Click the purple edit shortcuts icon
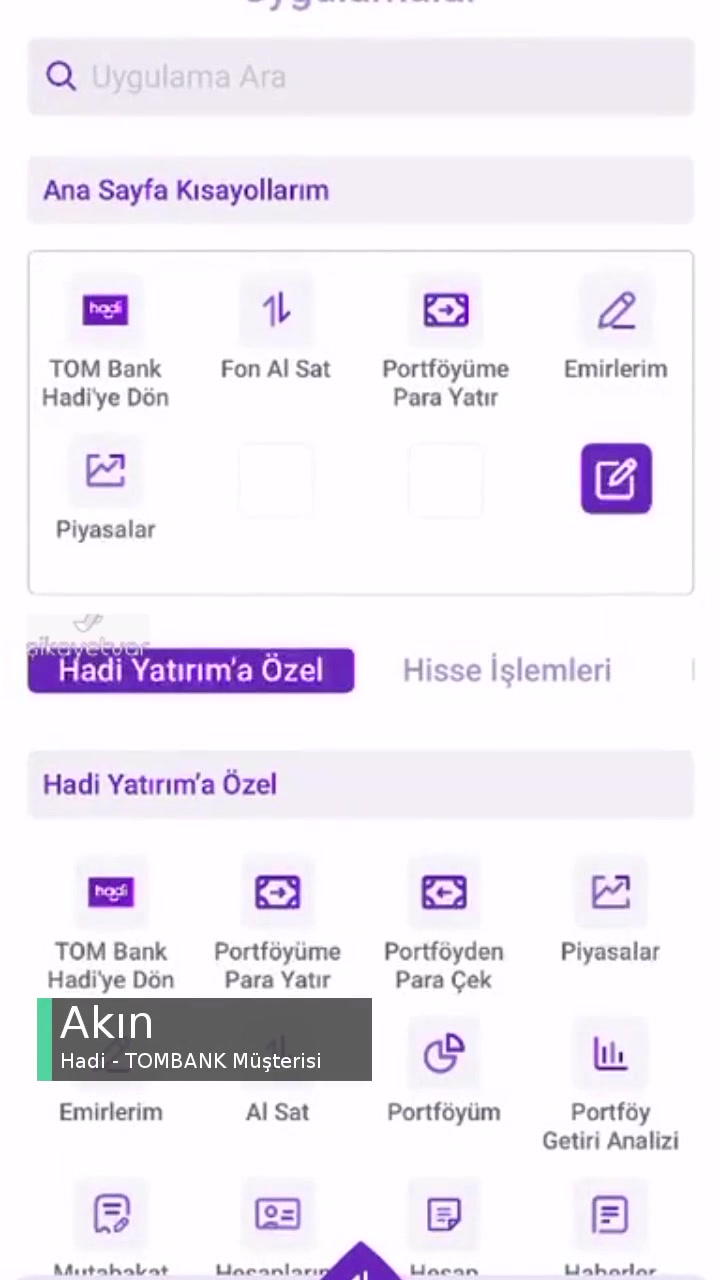 tap(616, 478)
